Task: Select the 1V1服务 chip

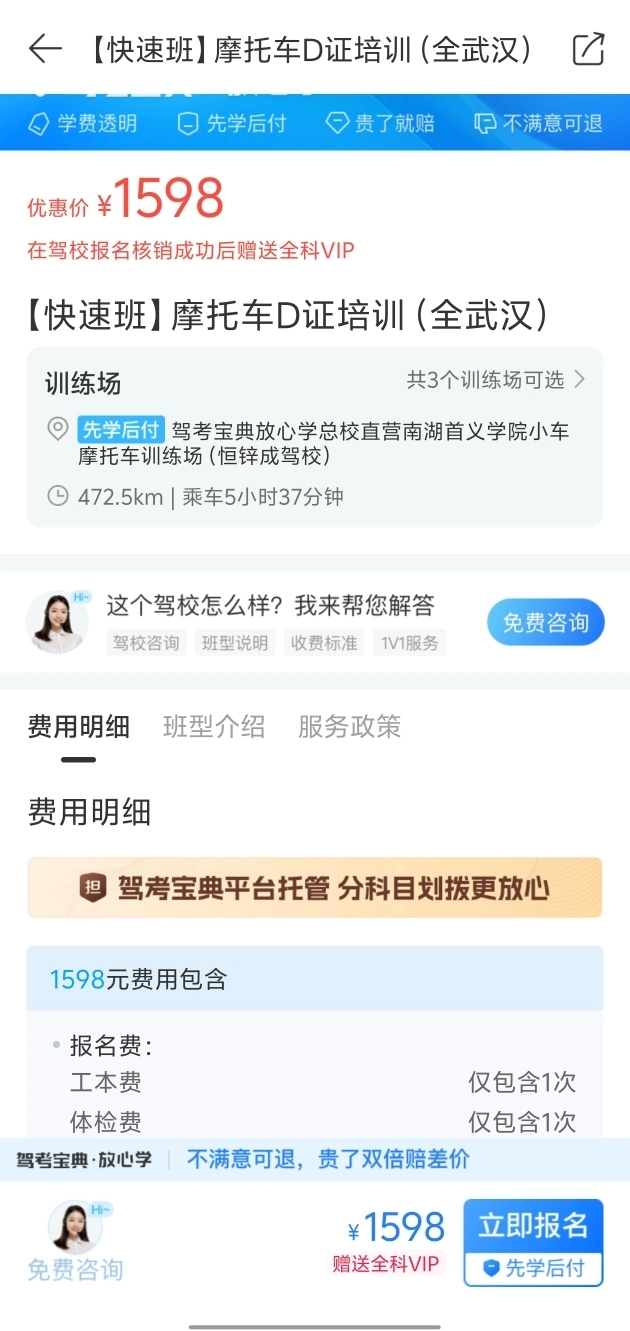Action: (409, 643)
